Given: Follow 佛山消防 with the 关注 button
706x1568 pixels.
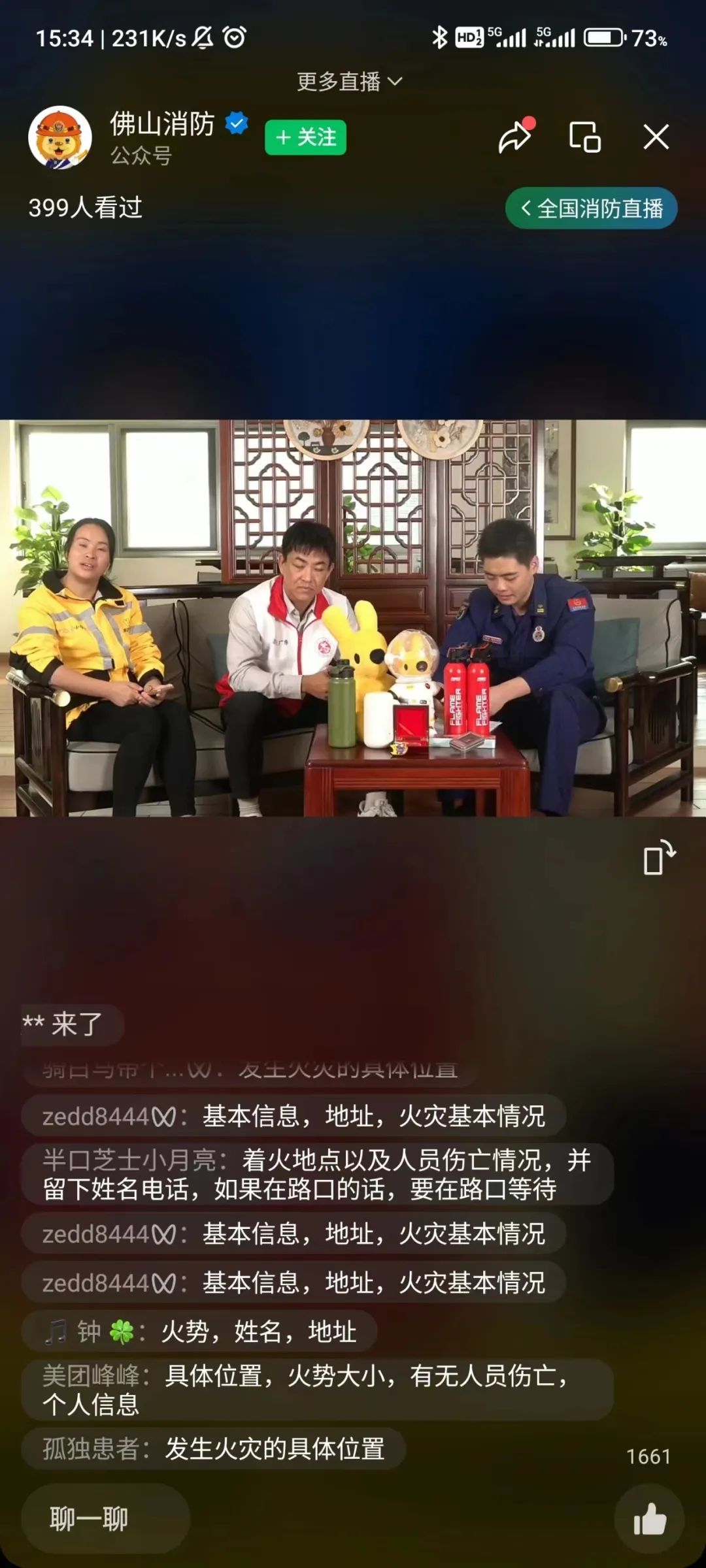Looking at the screenshot, I should point(305,137).
